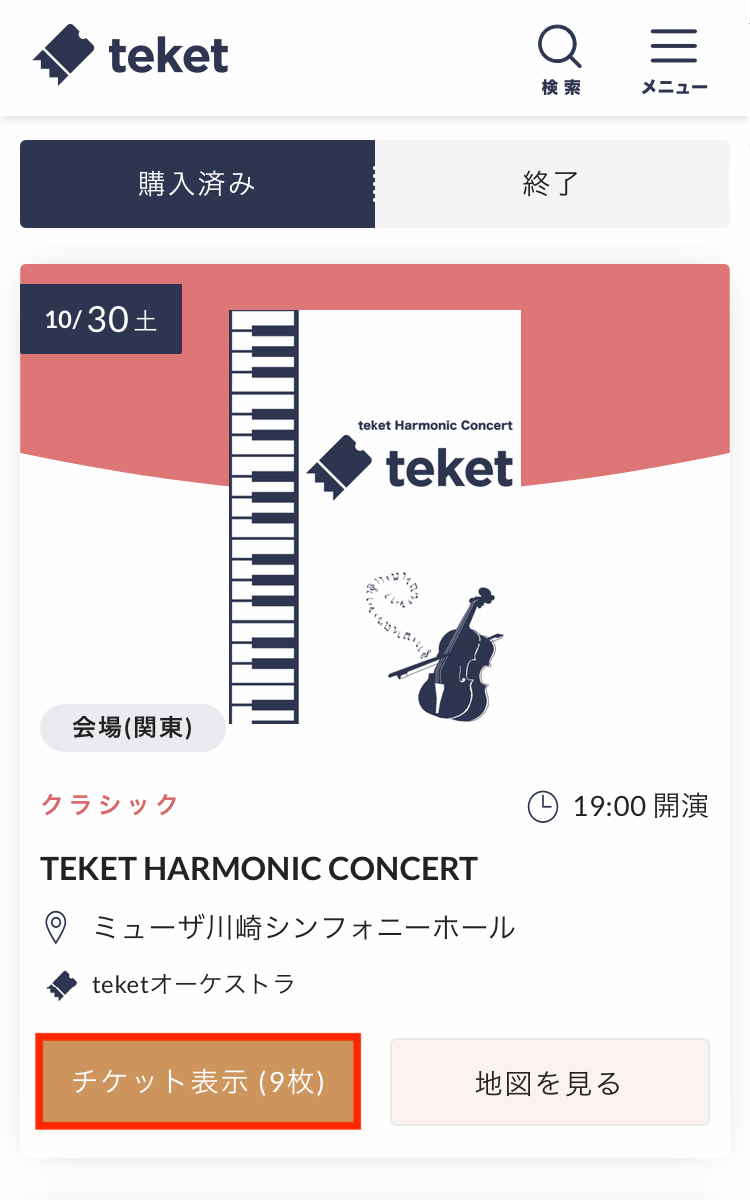Image resolution: width=750 pixels, height=1200 pixels.
Task: Tap the 10/30 土 date badge
Action: click(100, 318)
